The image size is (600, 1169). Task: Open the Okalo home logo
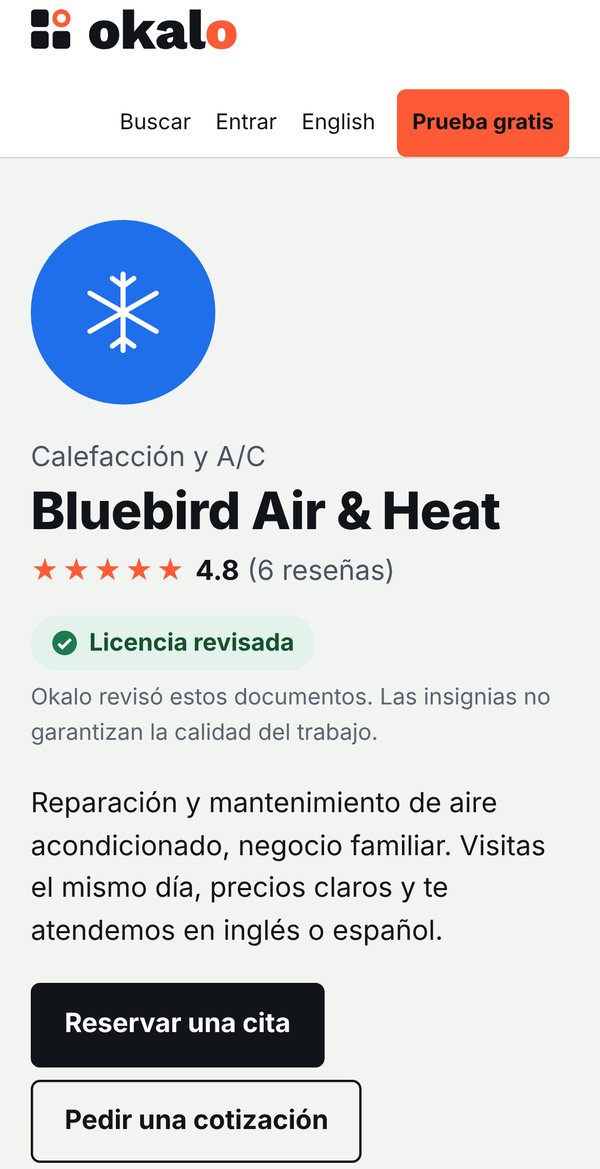pos(134,31)
